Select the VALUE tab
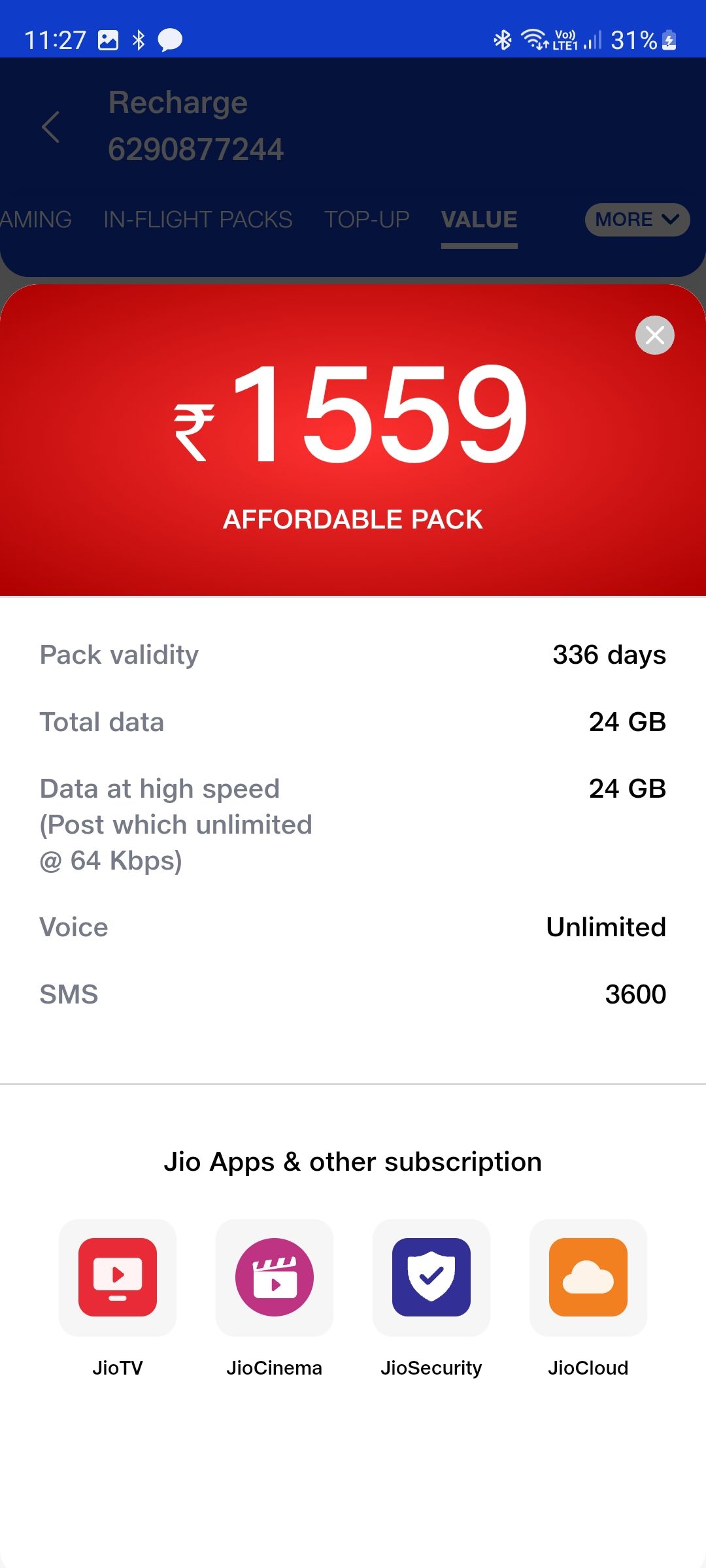This screenshot has height=1568, width=706. (x=479, y=220)
